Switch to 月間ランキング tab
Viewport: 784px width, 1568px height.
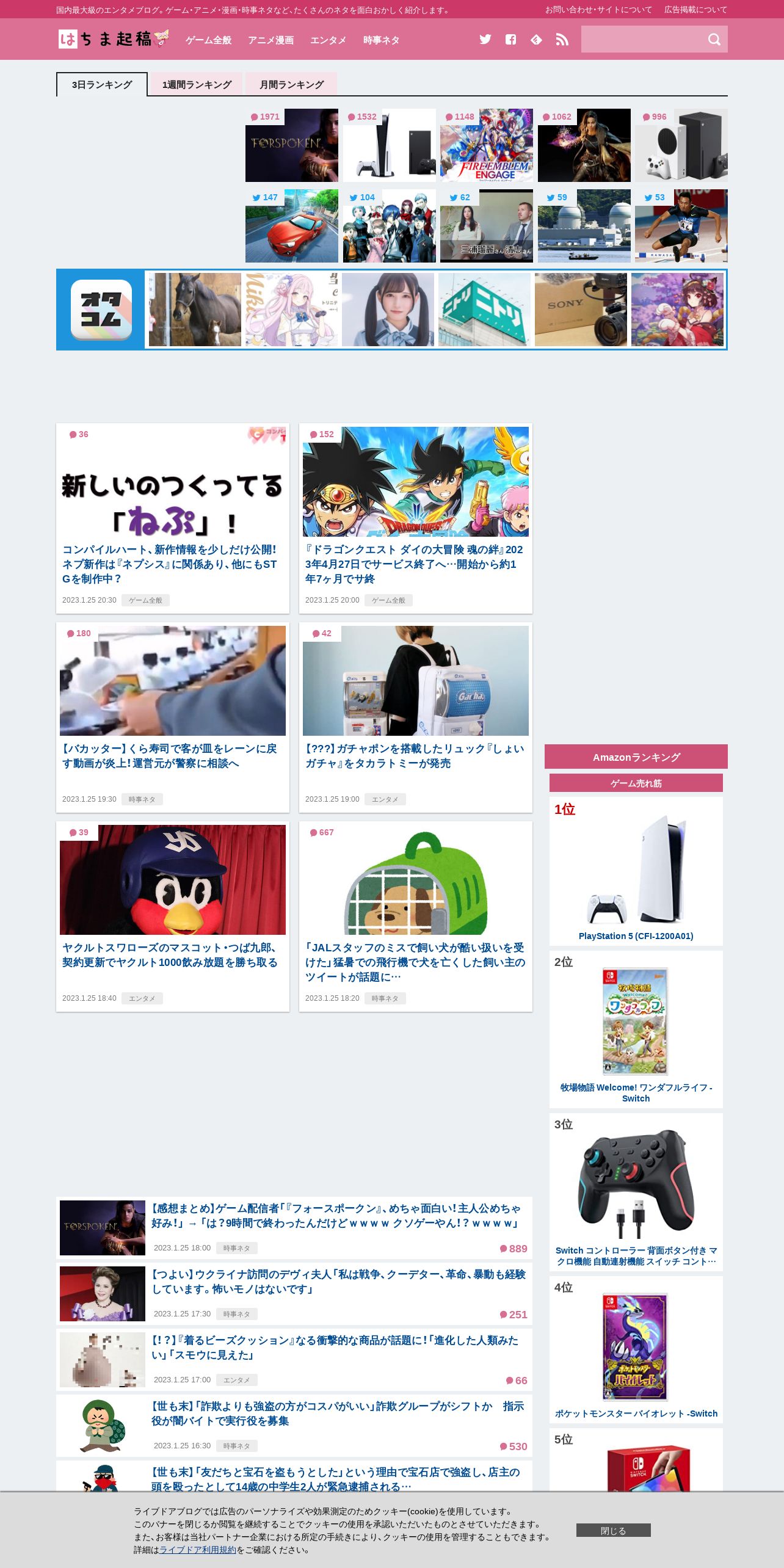click(x=291, y=85)
